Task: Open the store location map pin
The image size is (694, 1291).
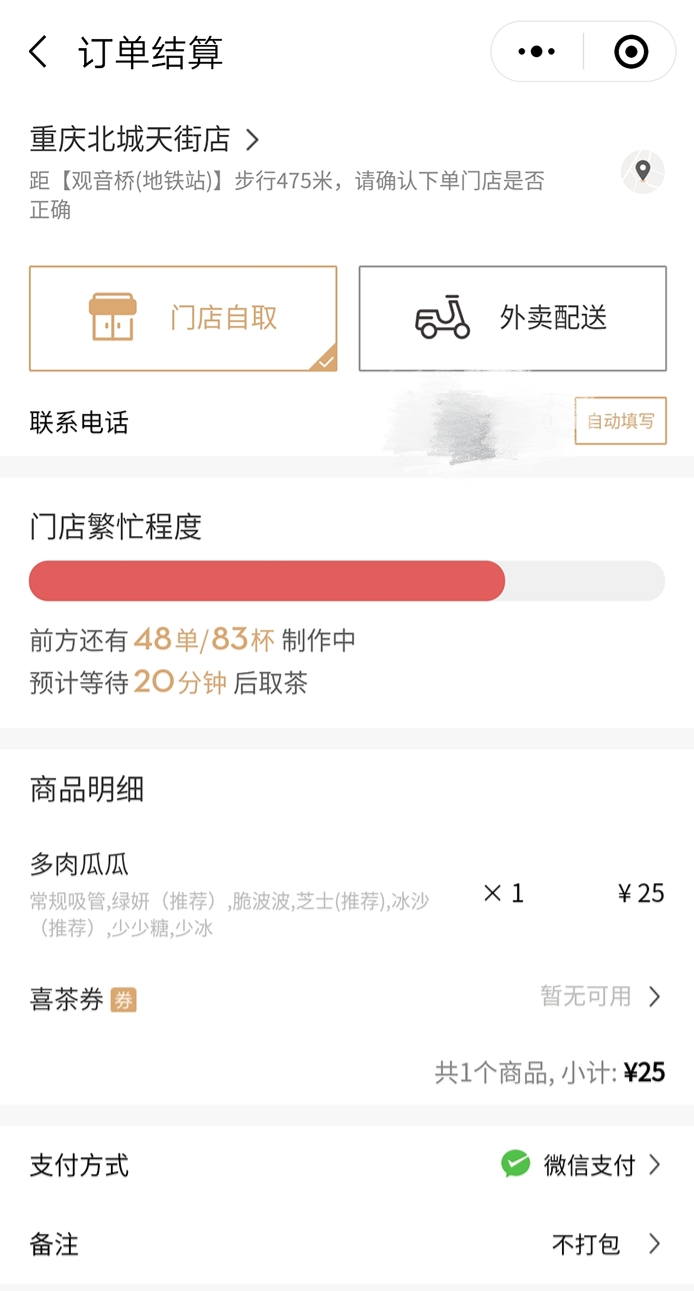Action: click(642, 171)
